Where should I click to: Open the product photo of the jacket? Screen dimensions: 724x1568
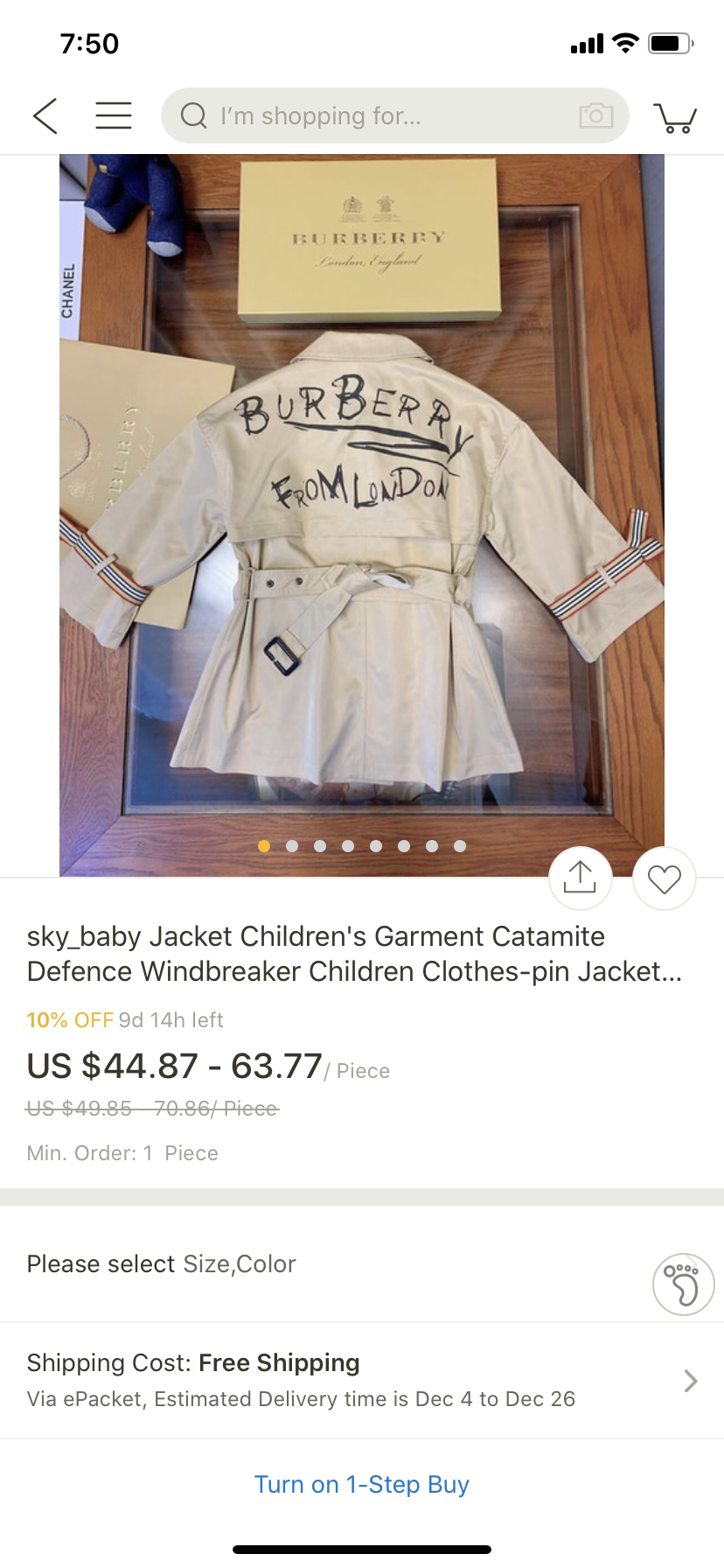pos(362,514)
